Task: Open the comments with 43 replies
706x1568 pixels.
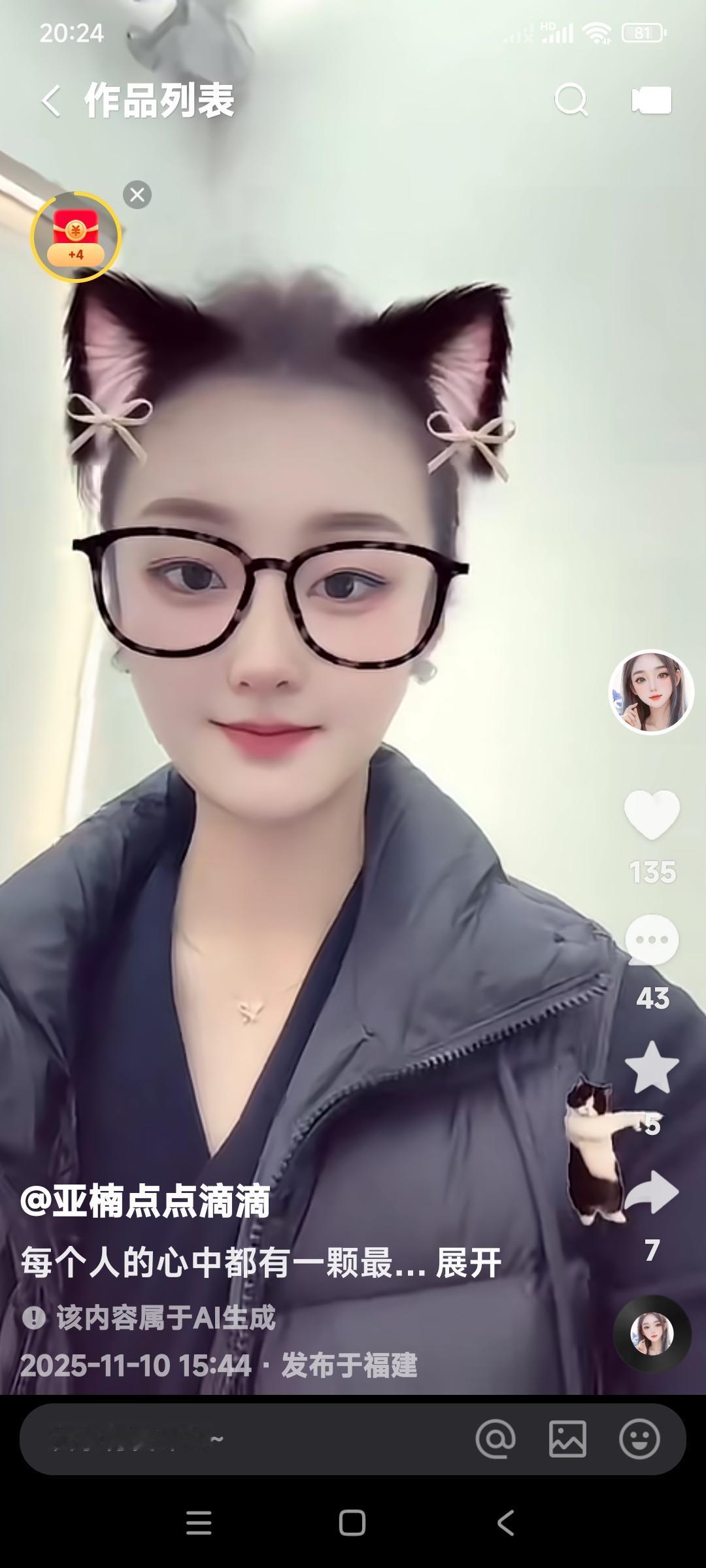Action: 652,941
